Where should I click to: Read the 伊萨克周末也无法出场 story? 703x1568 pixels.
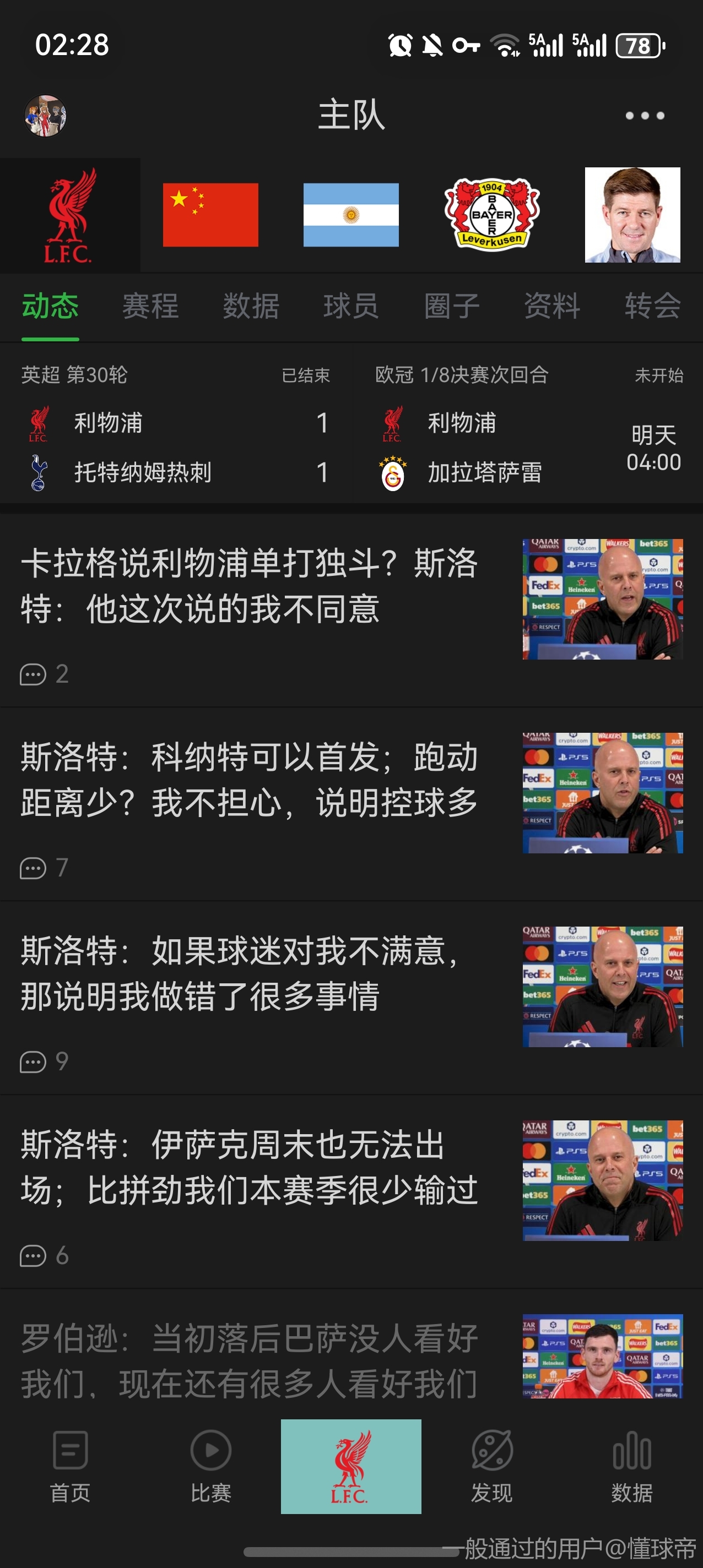[250, 1167]
